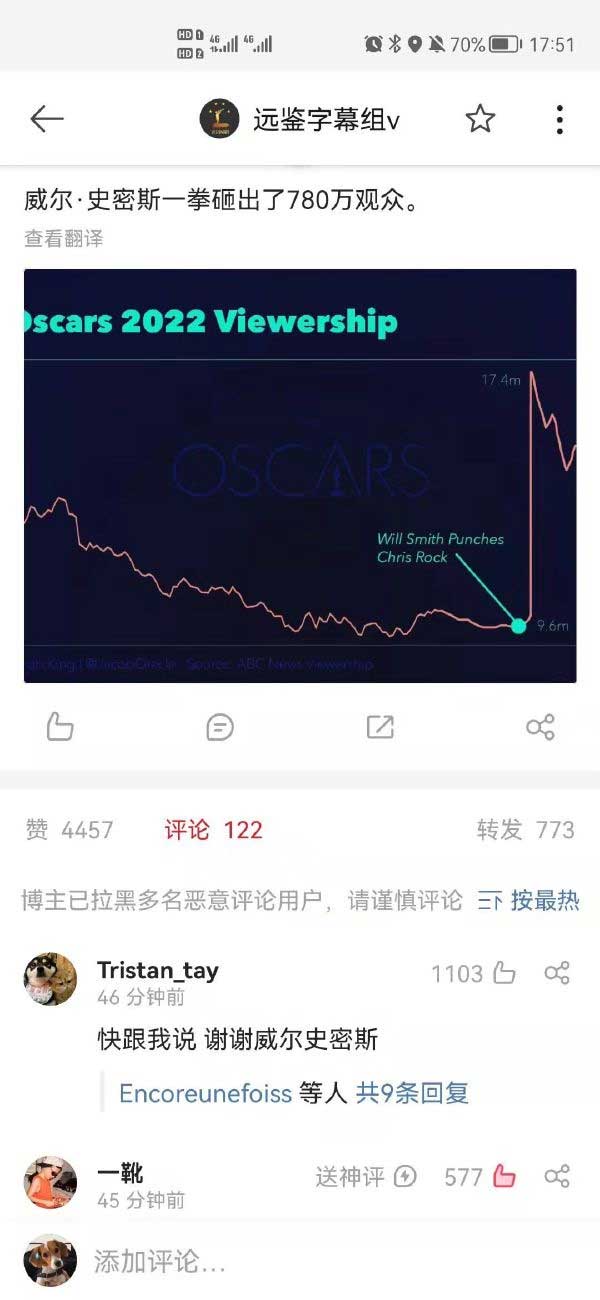Open the comment bubble under the post

tap(220, 727)
